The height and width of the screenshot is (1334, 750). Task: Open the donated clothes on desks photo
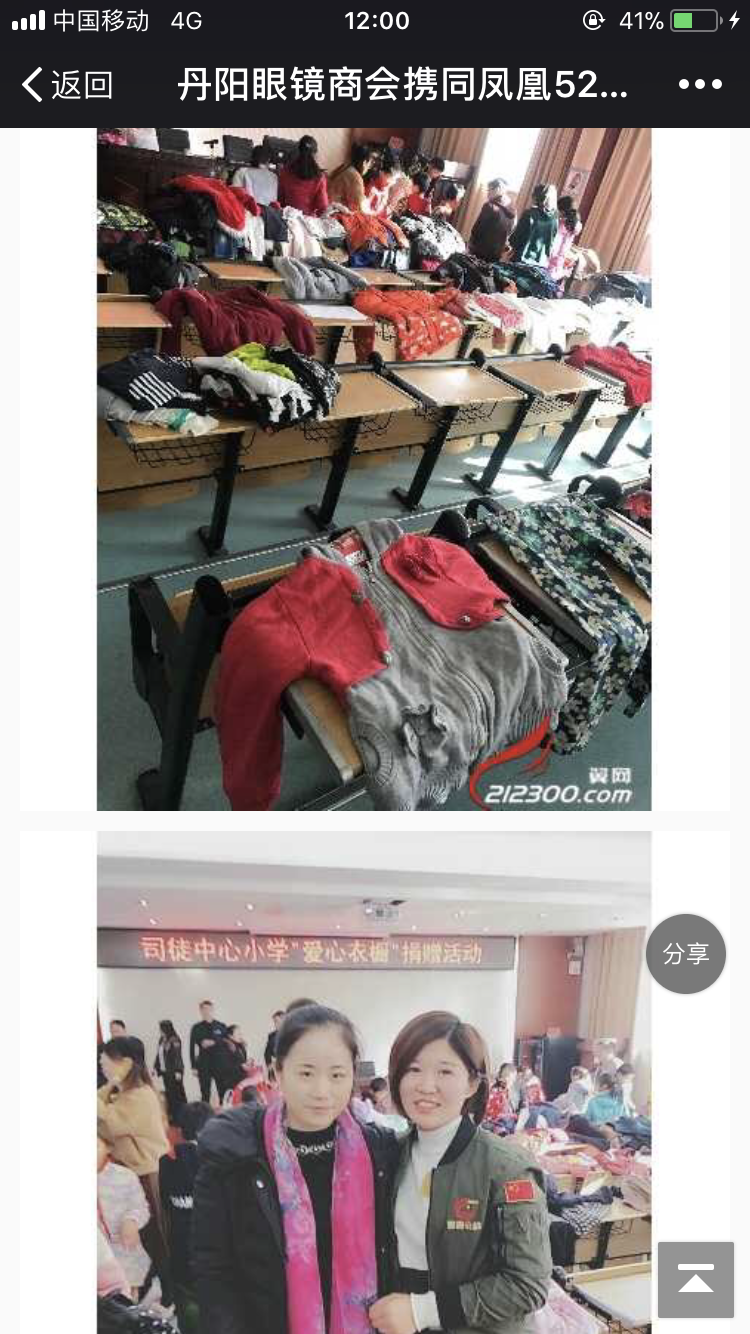pos(374,468)
